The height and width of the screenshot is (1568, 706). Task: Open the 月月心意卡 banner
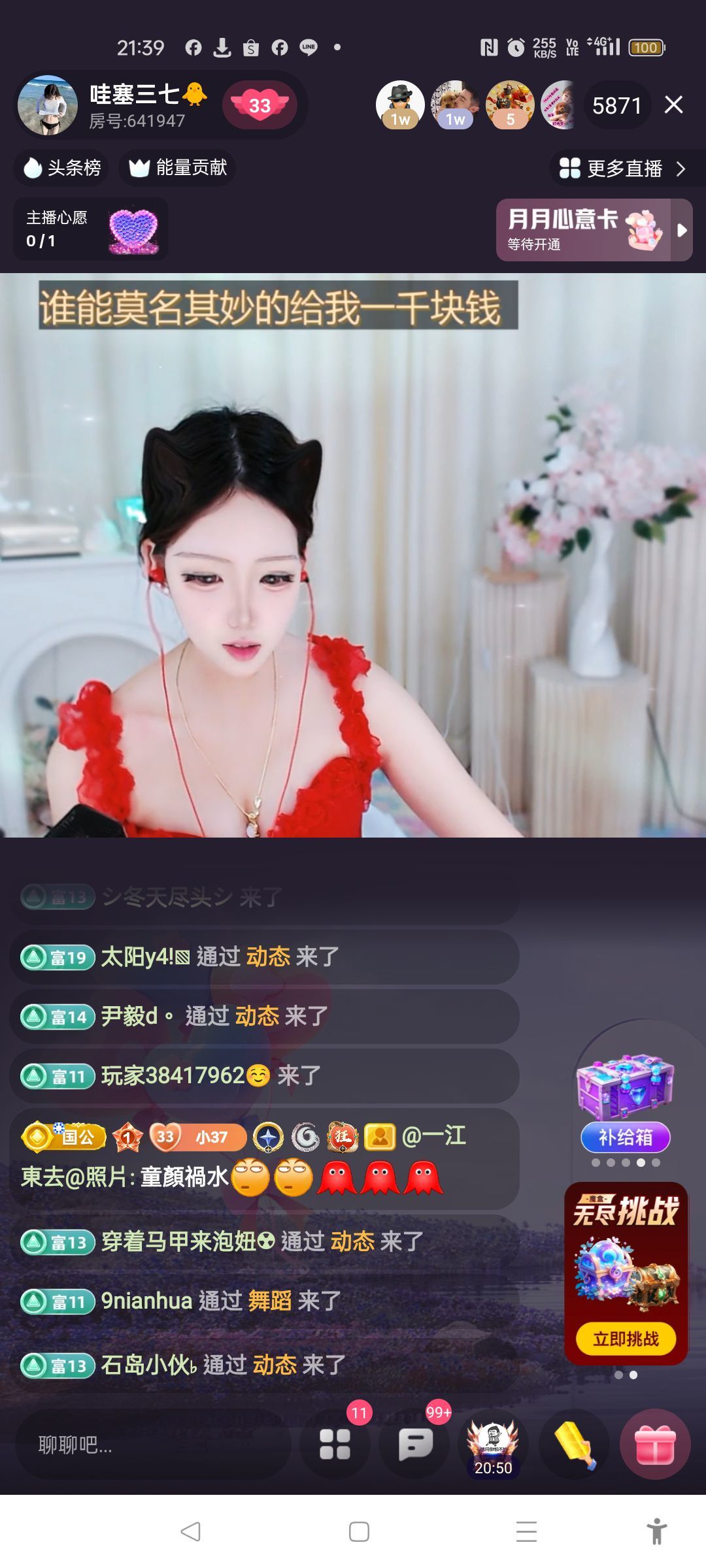583,230
